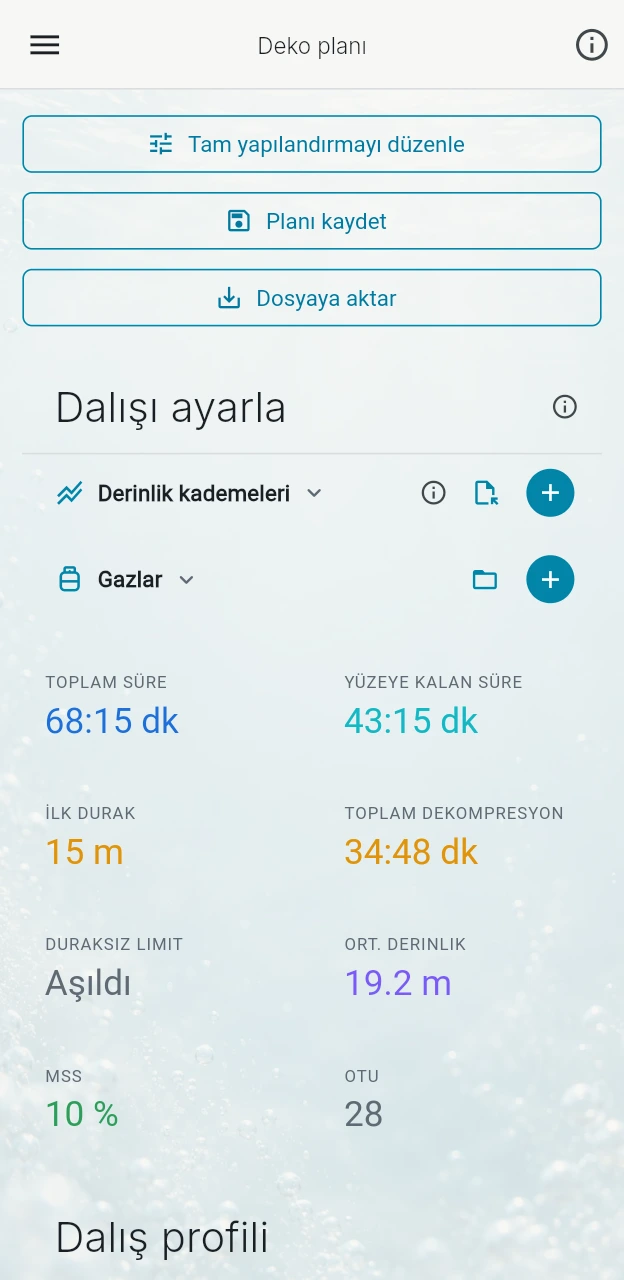Expand the Derinlik kademeleri section
This screenshot has height=1280, width=624.
click(x=190, y=493)
